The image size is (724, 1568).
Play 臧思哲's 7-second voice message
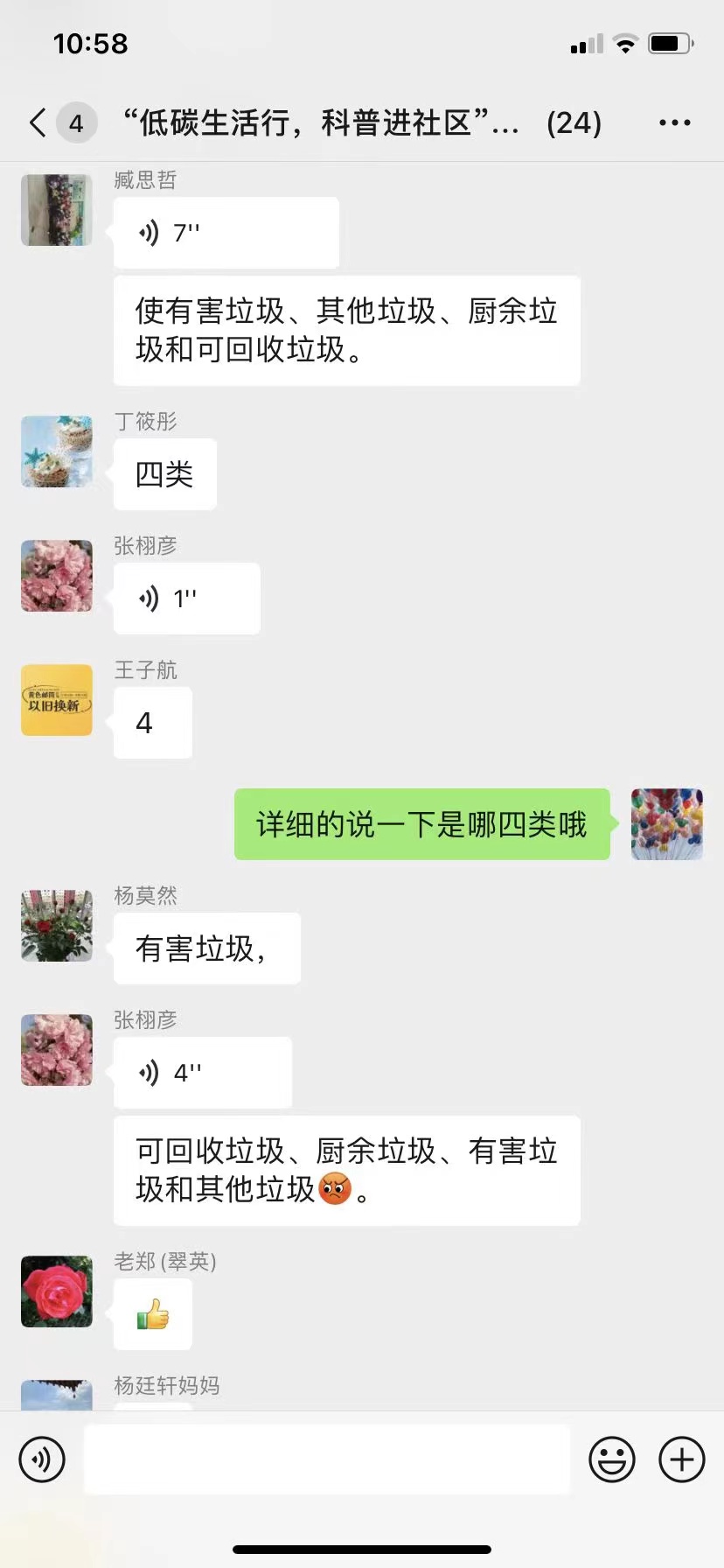pyautogui.click(x=226, y=233)
